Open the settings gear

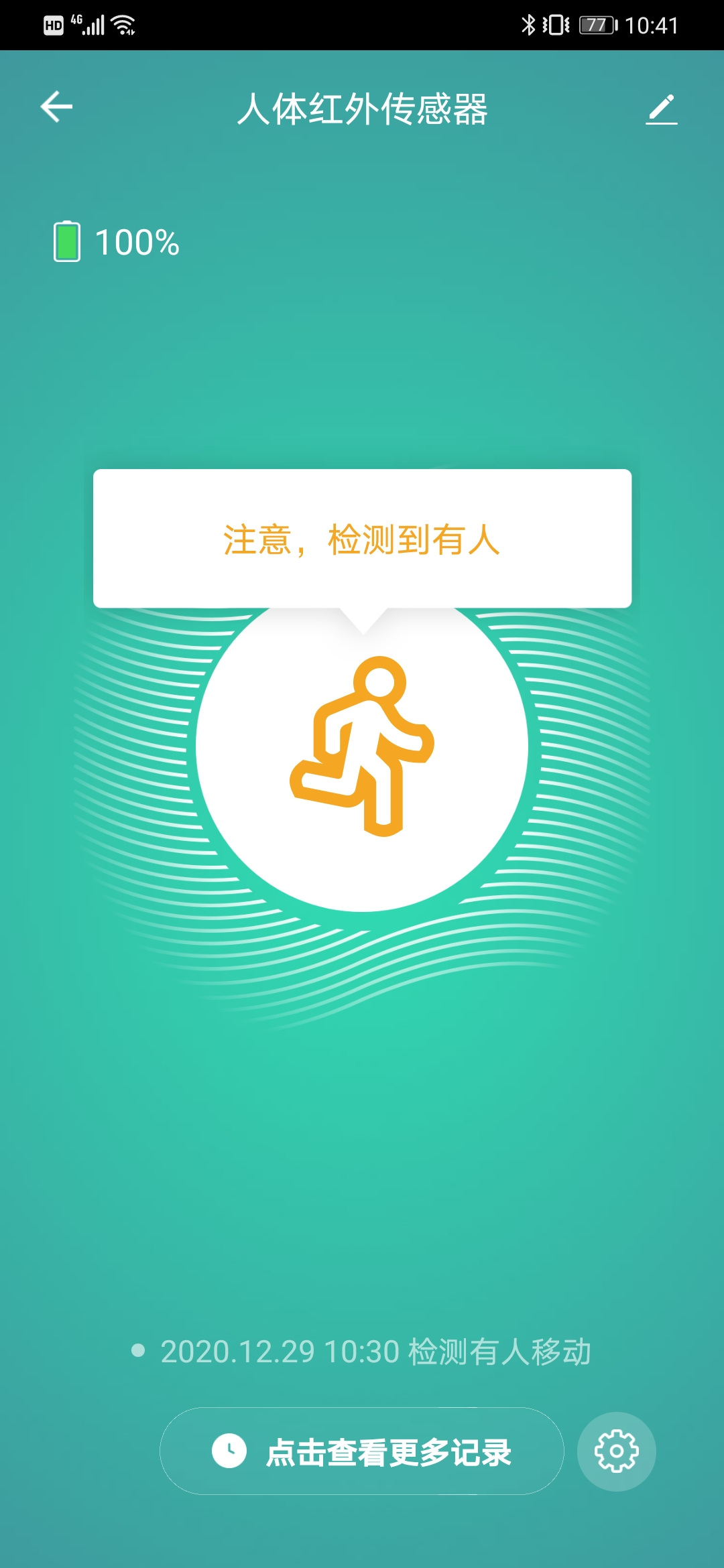(616, 1451)
